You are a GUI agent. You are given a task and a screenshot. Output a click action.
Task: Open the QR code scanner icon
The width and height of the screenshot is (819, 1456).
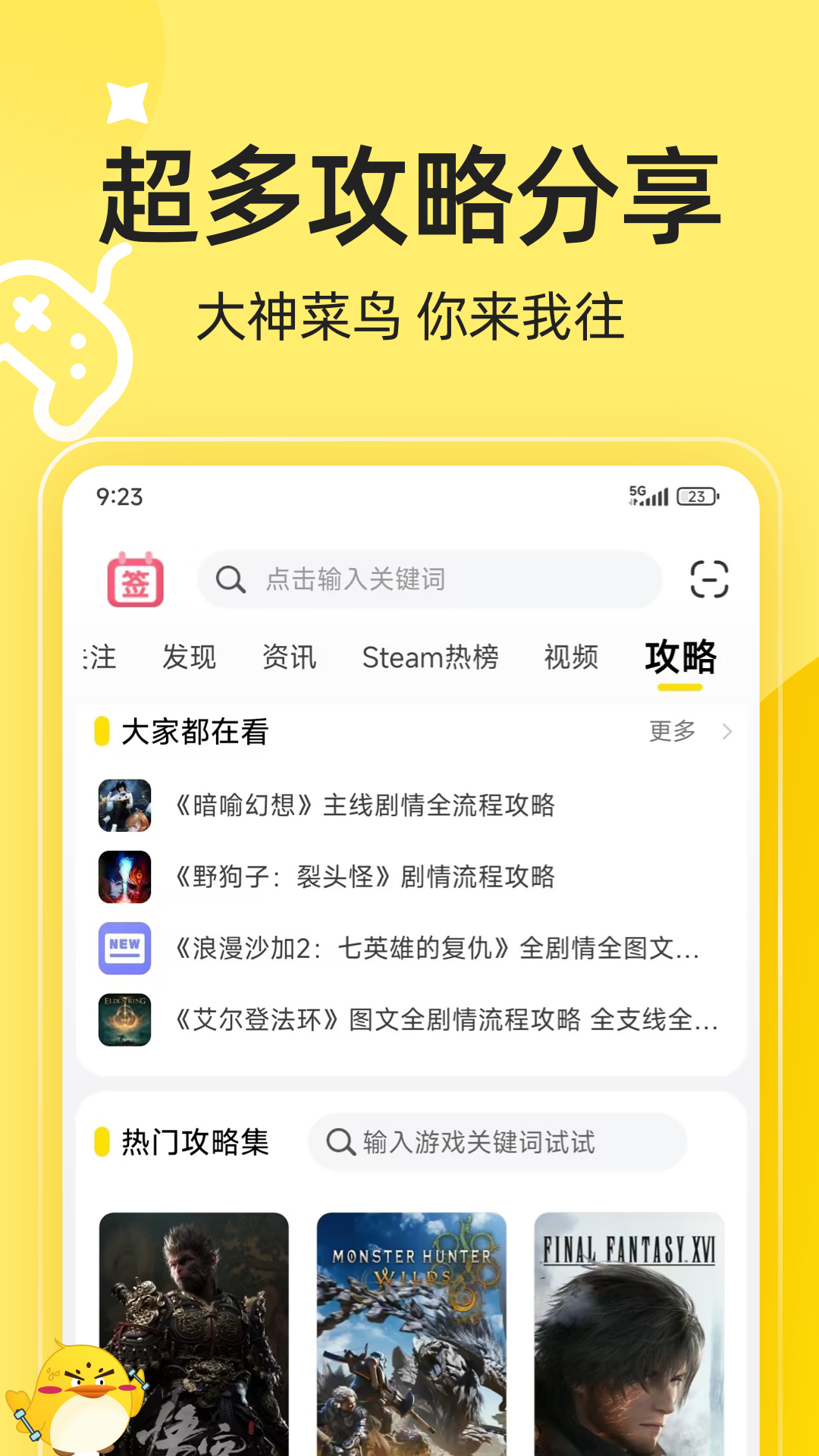(710, 579)
